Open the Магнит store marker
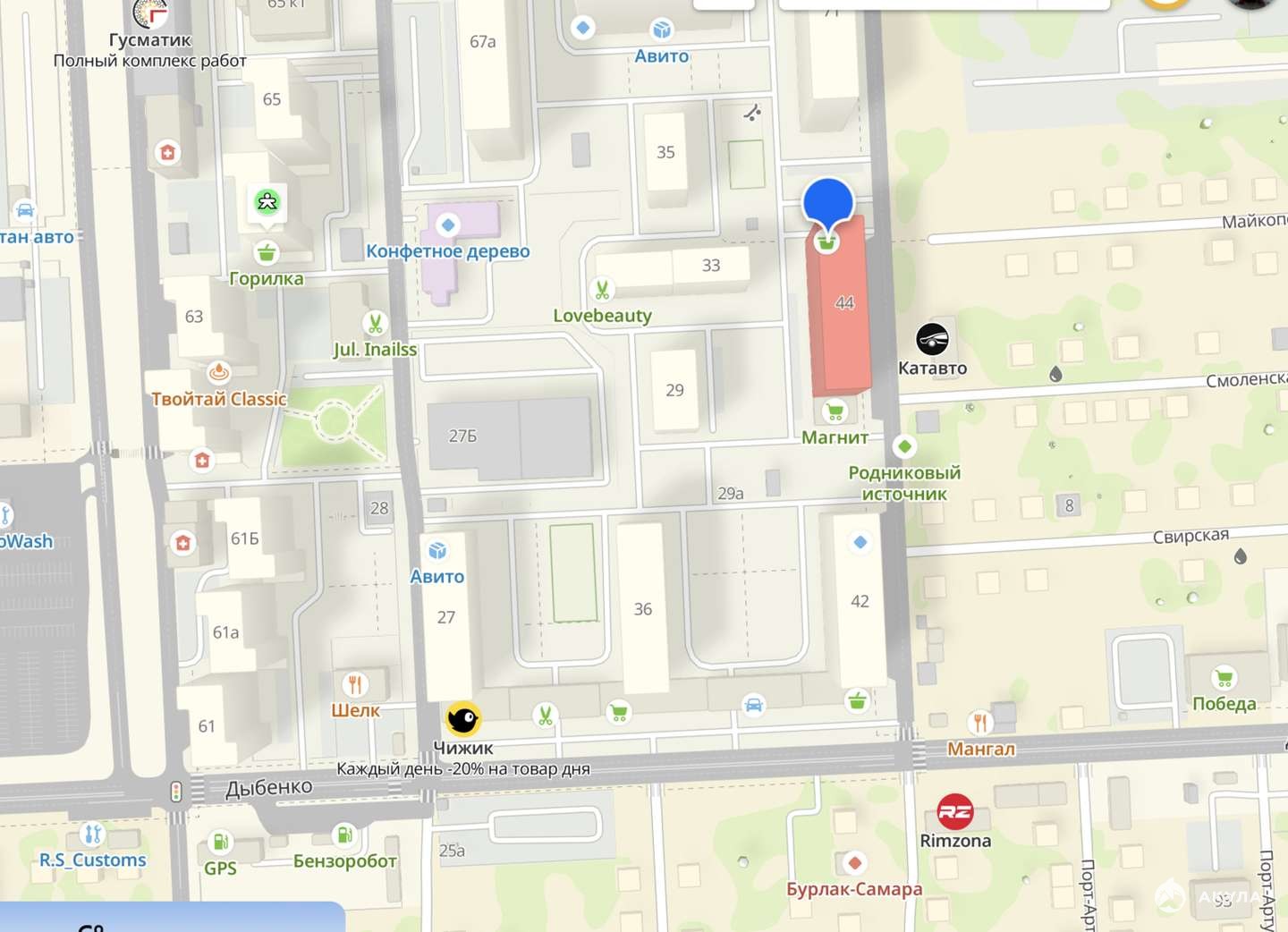Viewport: 1288px width, 932px height. (835, 412)
